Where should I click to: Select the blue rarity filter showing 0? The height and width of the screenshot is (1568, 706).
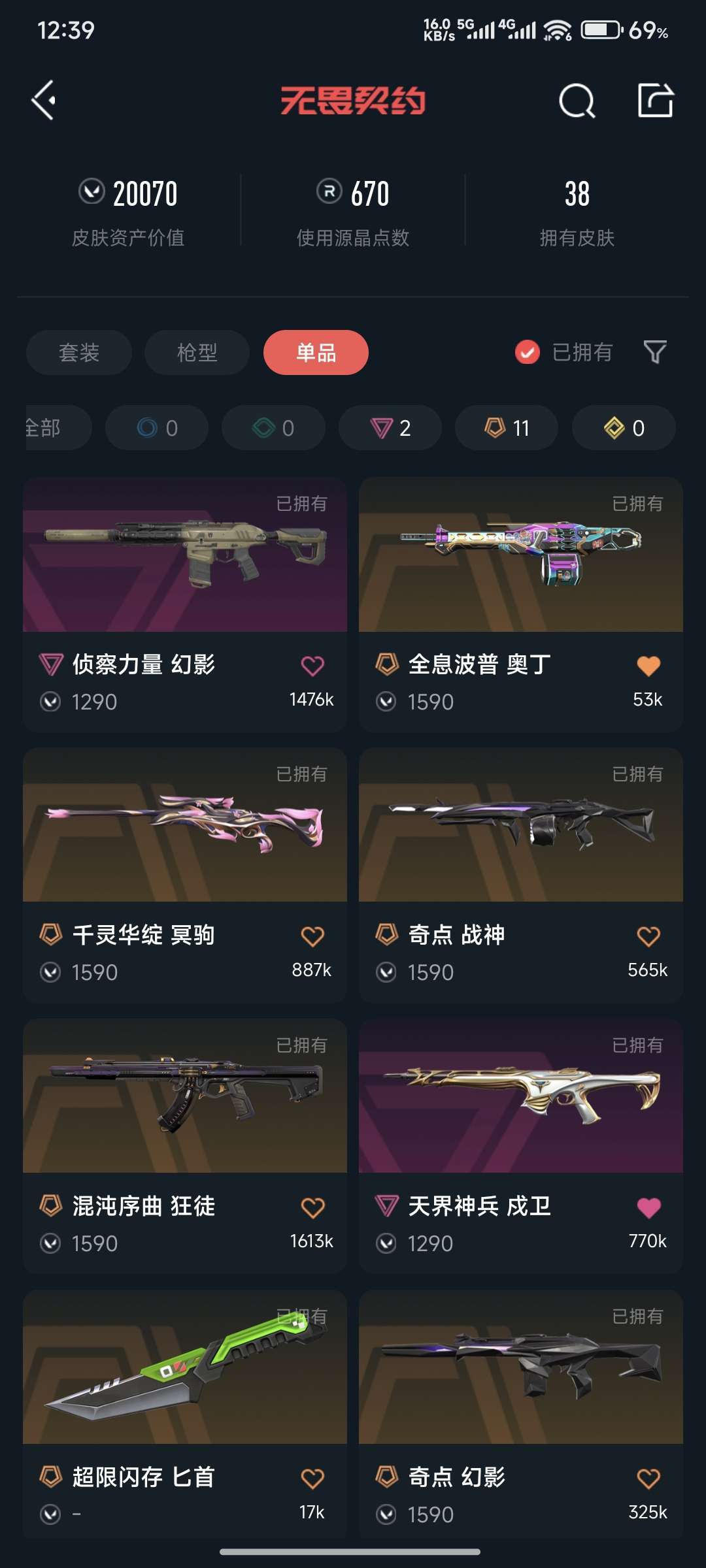156,428
